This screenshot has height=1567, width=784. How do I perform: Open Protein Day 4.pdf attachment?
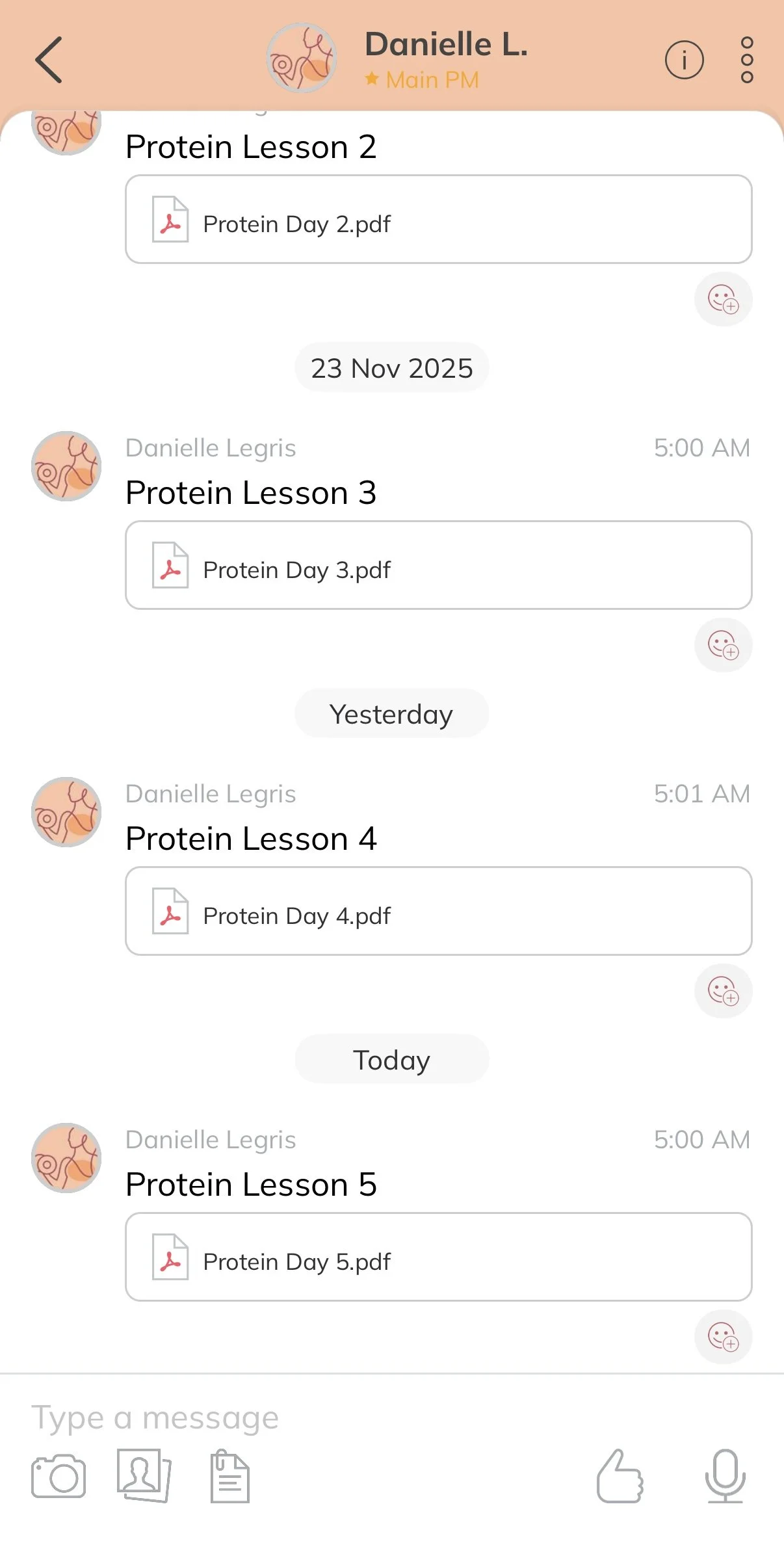tap(438, 911)
